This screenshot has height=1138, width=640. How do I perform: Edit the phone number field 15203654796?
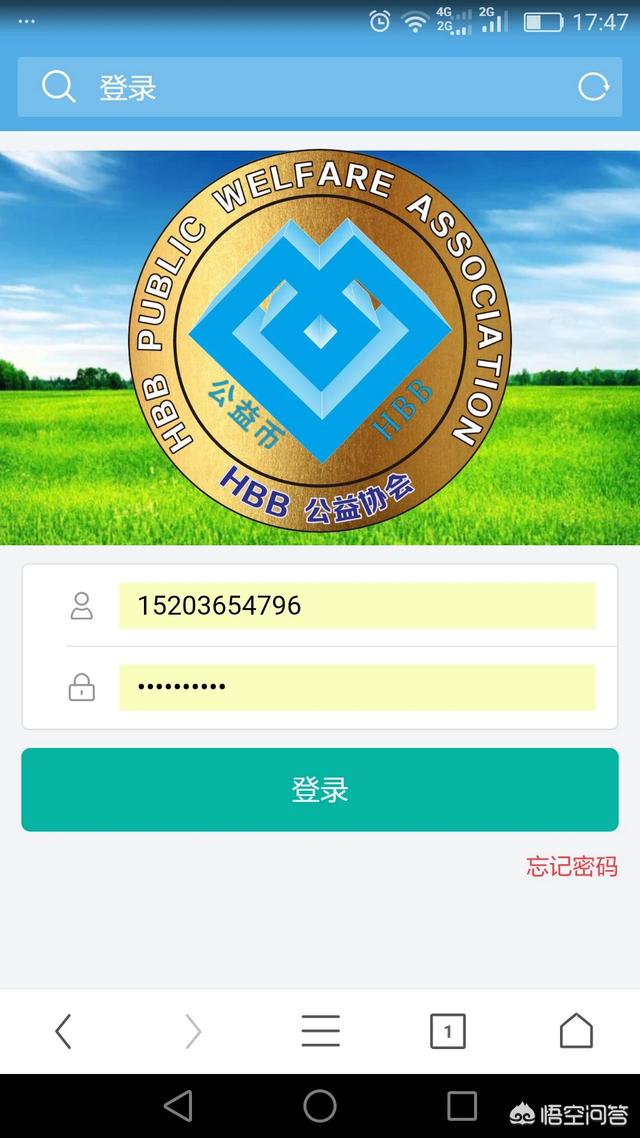tap(356, 606)
